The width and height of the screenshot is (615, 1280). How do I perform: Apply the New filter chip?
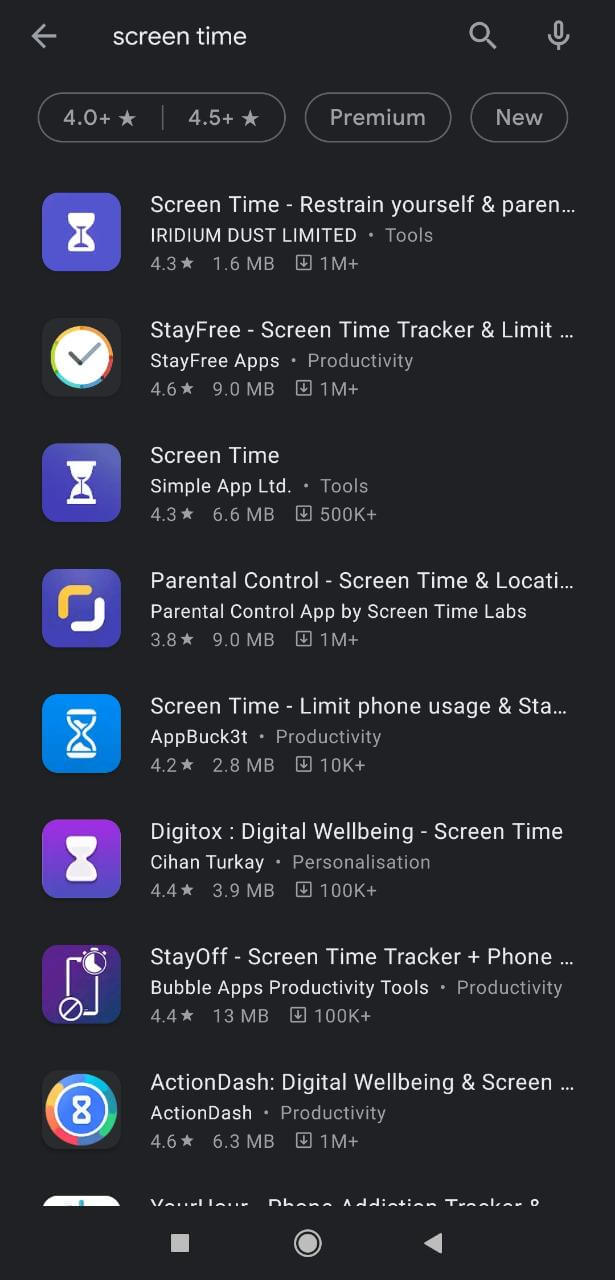tap(518, 118)
